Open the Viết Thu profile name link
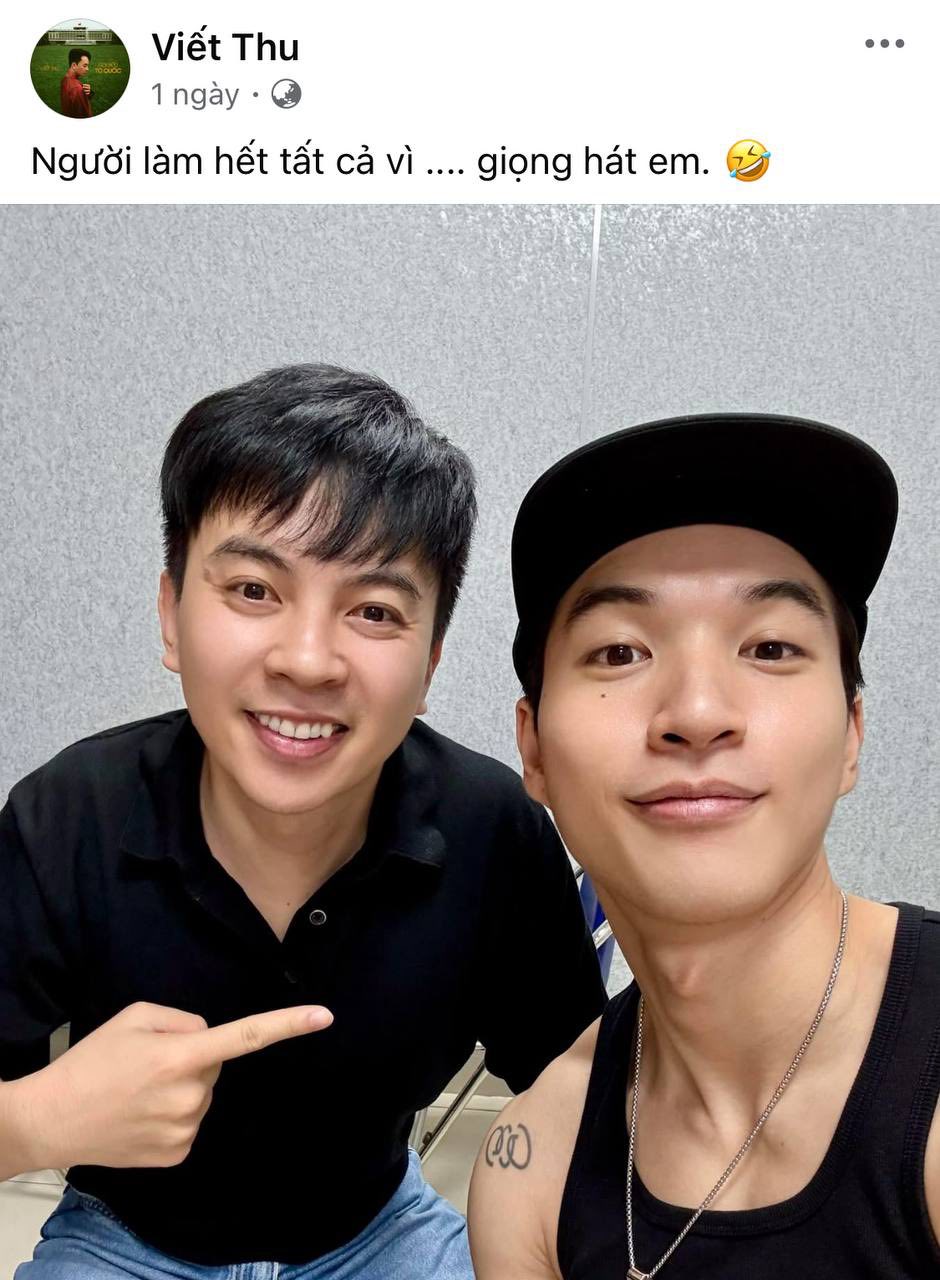 pyautogui.click(x=225, y=46)
